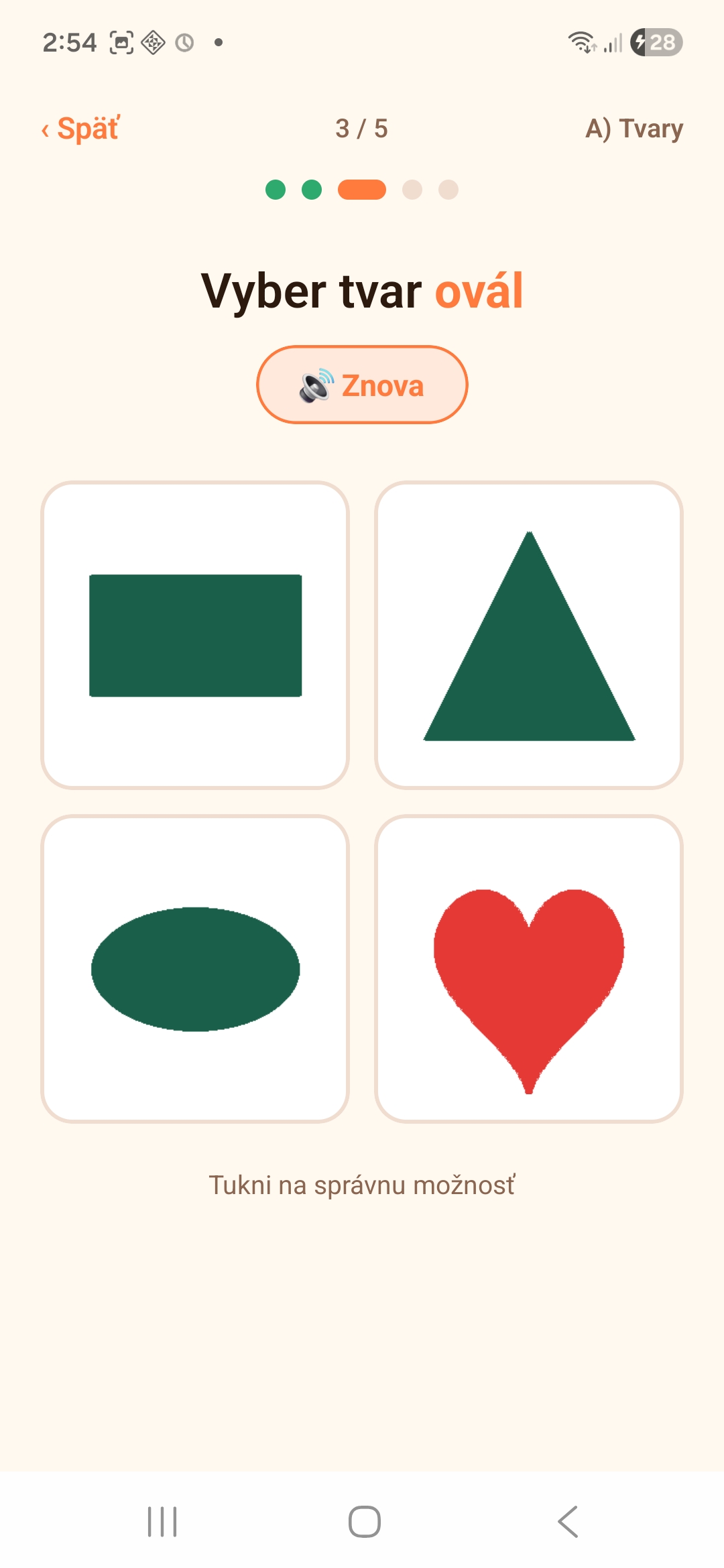Choose the triangle shape card
The height and width of the screenshot is (1568, 724).
529,635
